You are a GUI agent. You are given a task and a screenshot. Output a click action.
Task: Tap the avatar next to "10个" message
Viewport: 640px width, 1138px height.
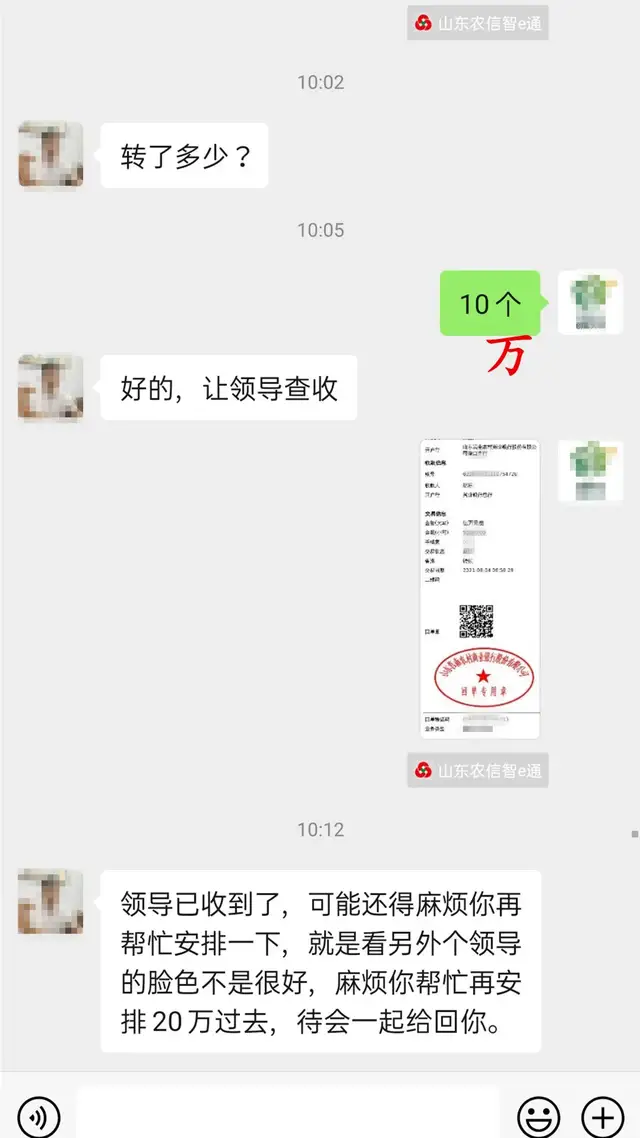pyautogui.click(x=590, y=302)
